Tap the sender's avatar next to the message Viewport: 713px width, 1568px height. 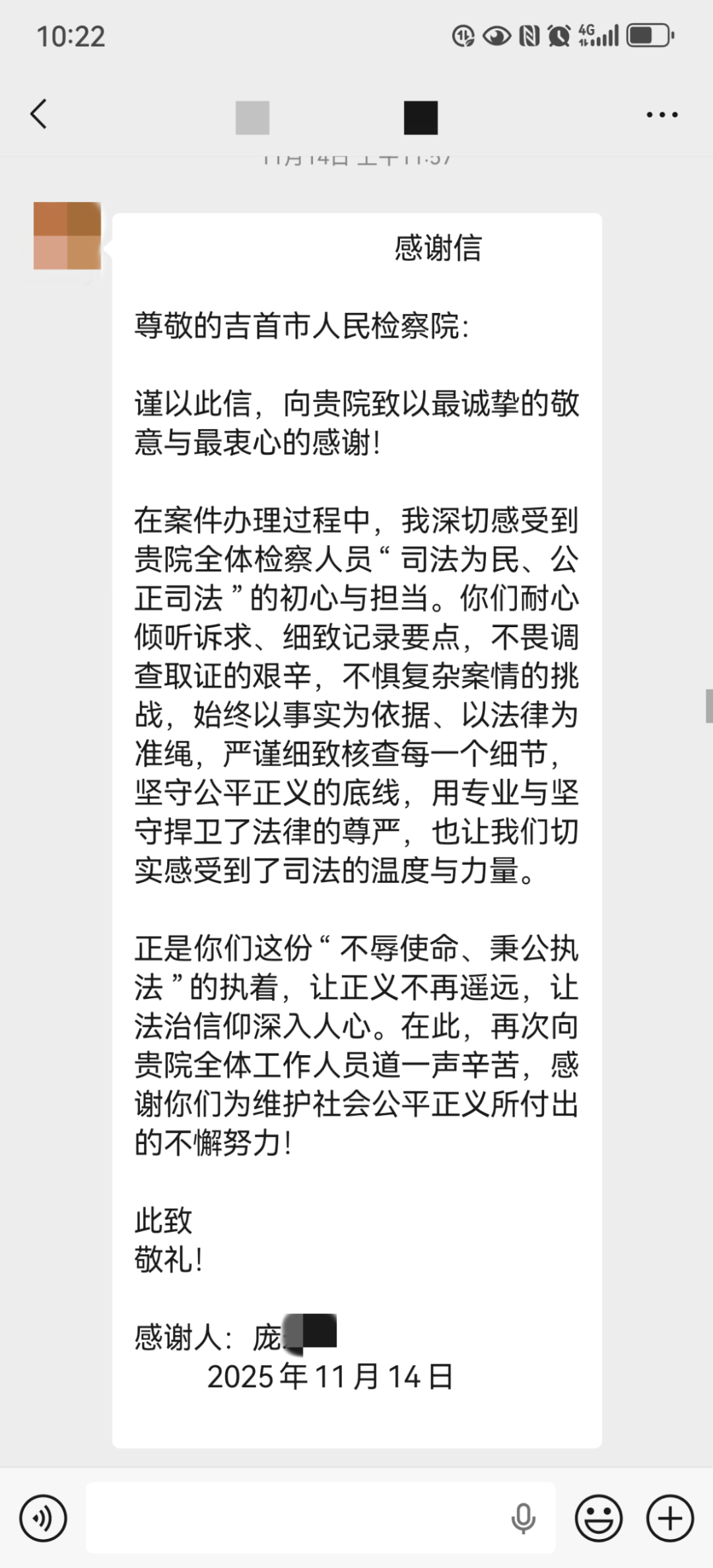click(67, 236)
